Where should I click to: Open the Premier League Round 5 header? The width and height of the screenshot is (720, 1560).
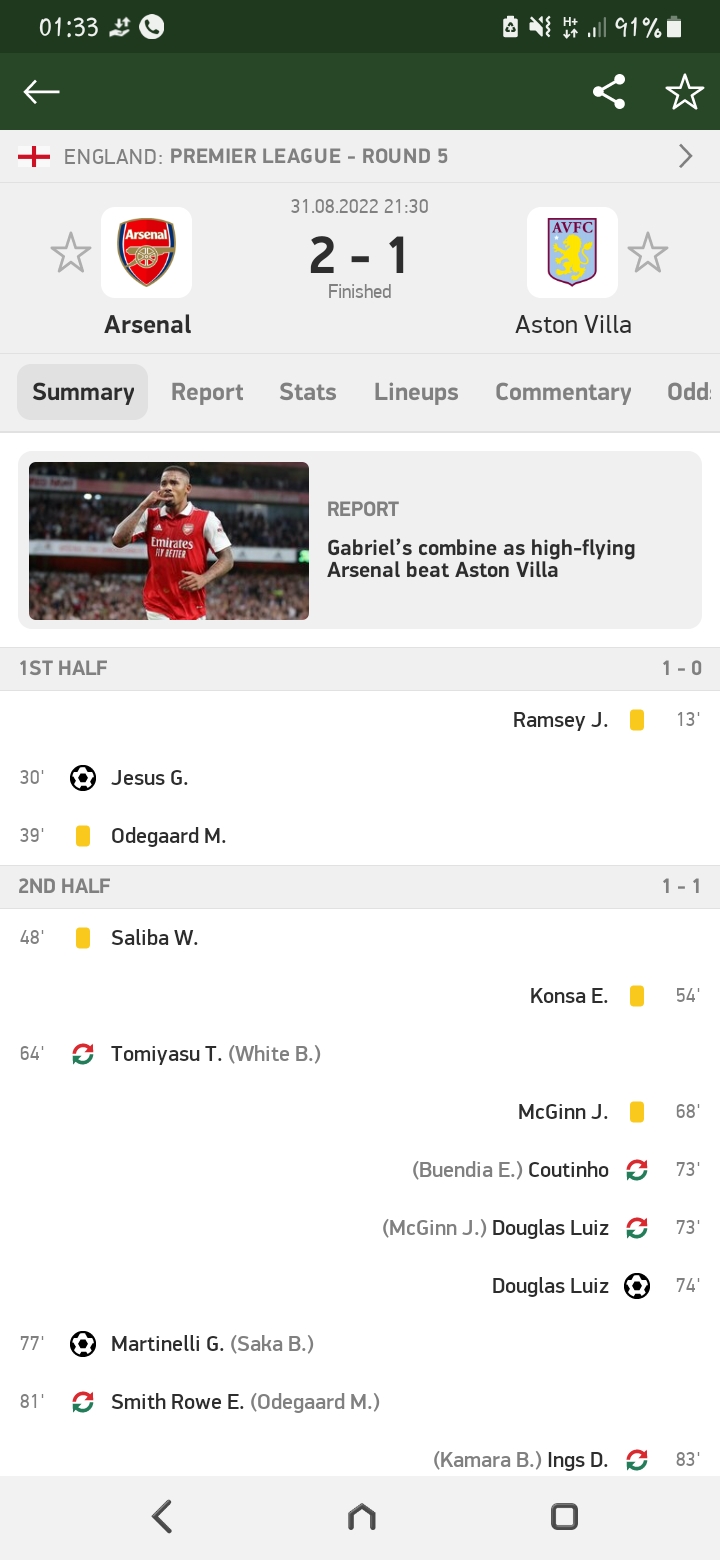pos(360,156)
